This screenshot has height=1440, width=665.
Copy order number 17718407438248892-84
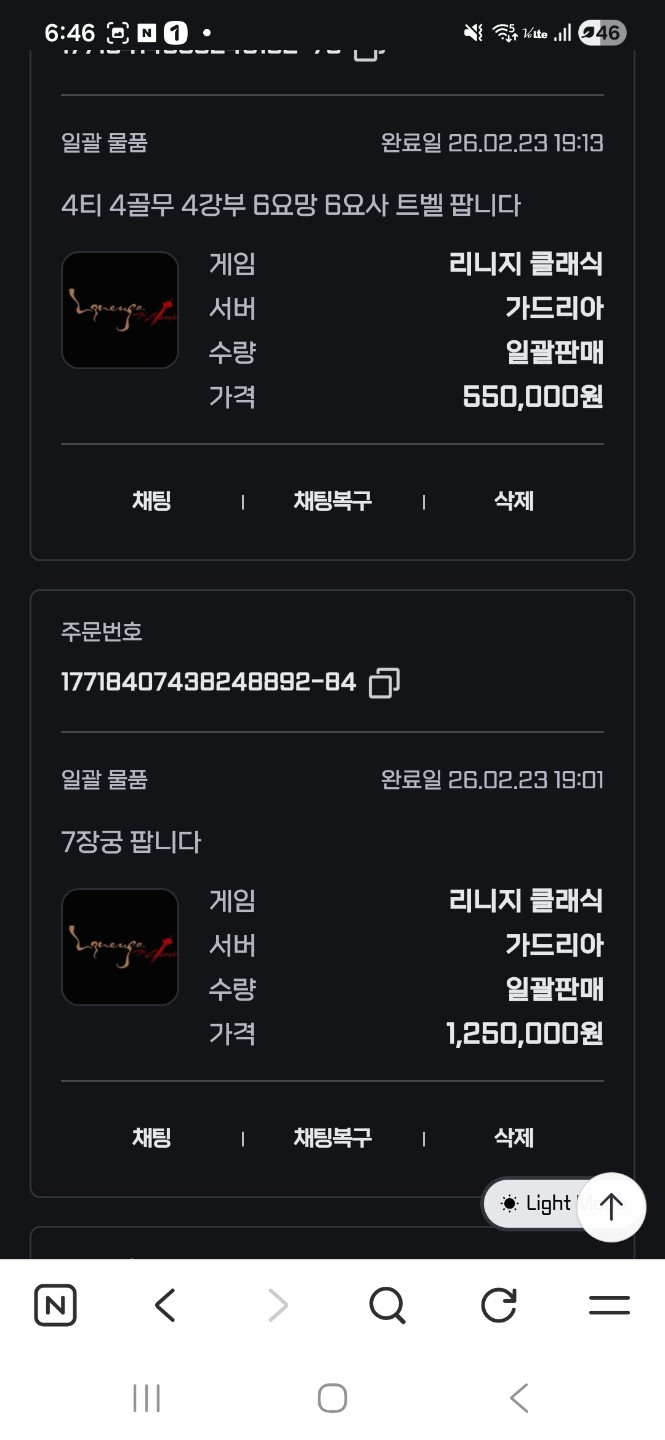pos(384,683)
